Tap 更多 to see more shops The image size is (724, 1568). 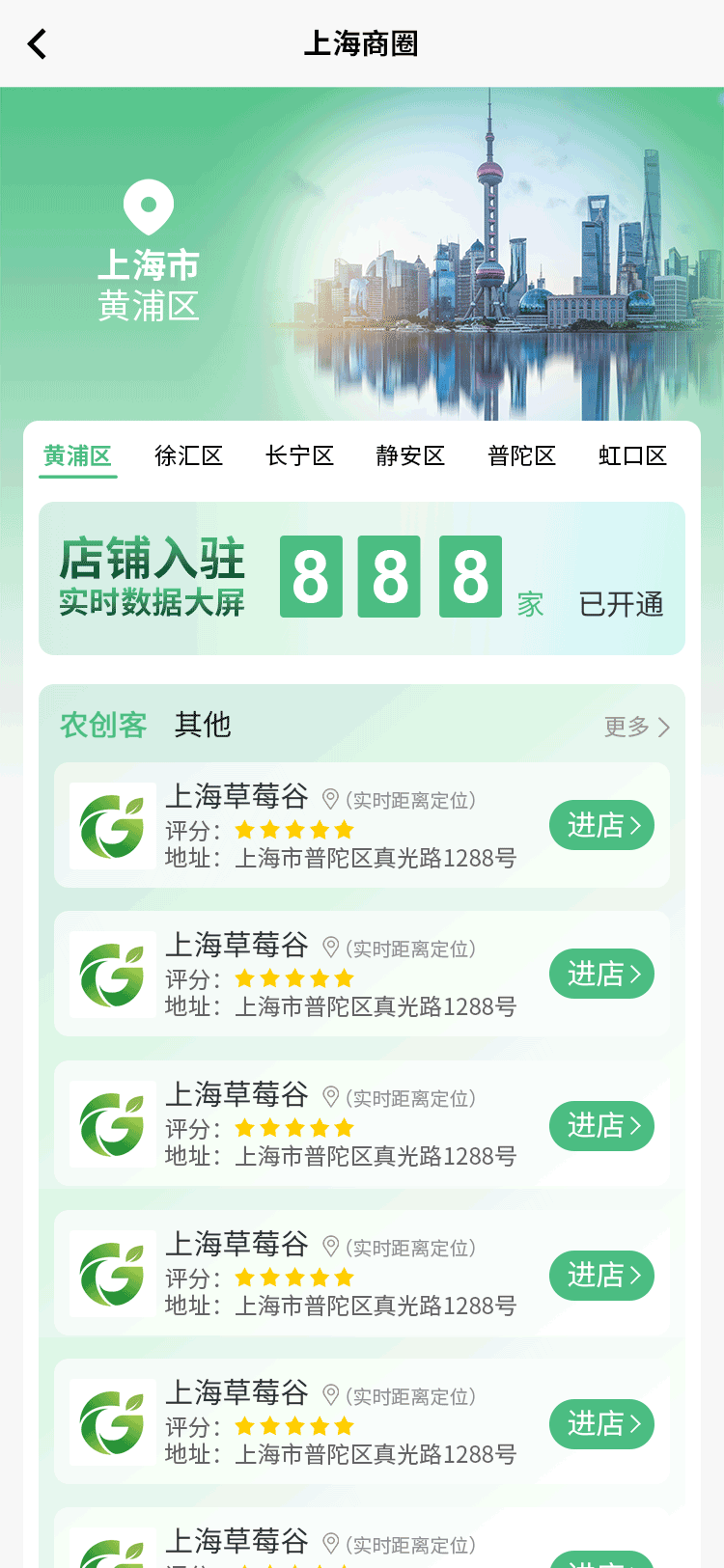point(636,727)
